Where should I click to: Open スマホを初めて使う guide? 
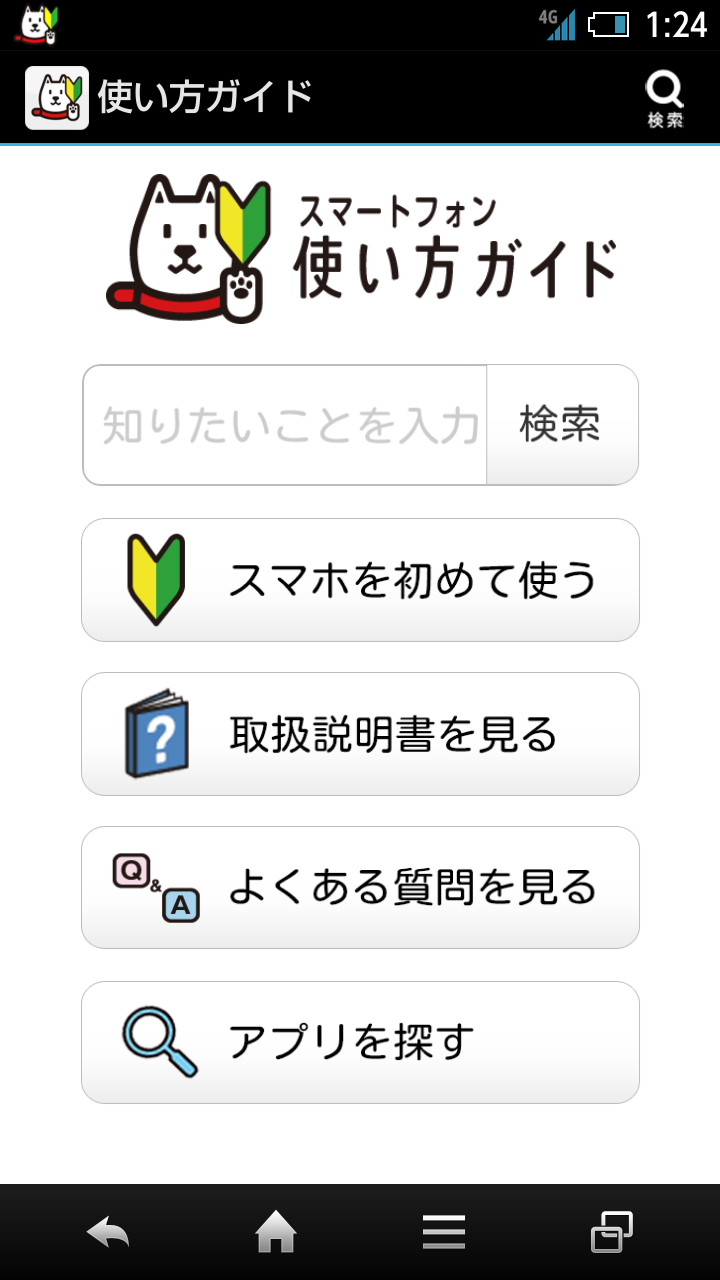[360, 580]
